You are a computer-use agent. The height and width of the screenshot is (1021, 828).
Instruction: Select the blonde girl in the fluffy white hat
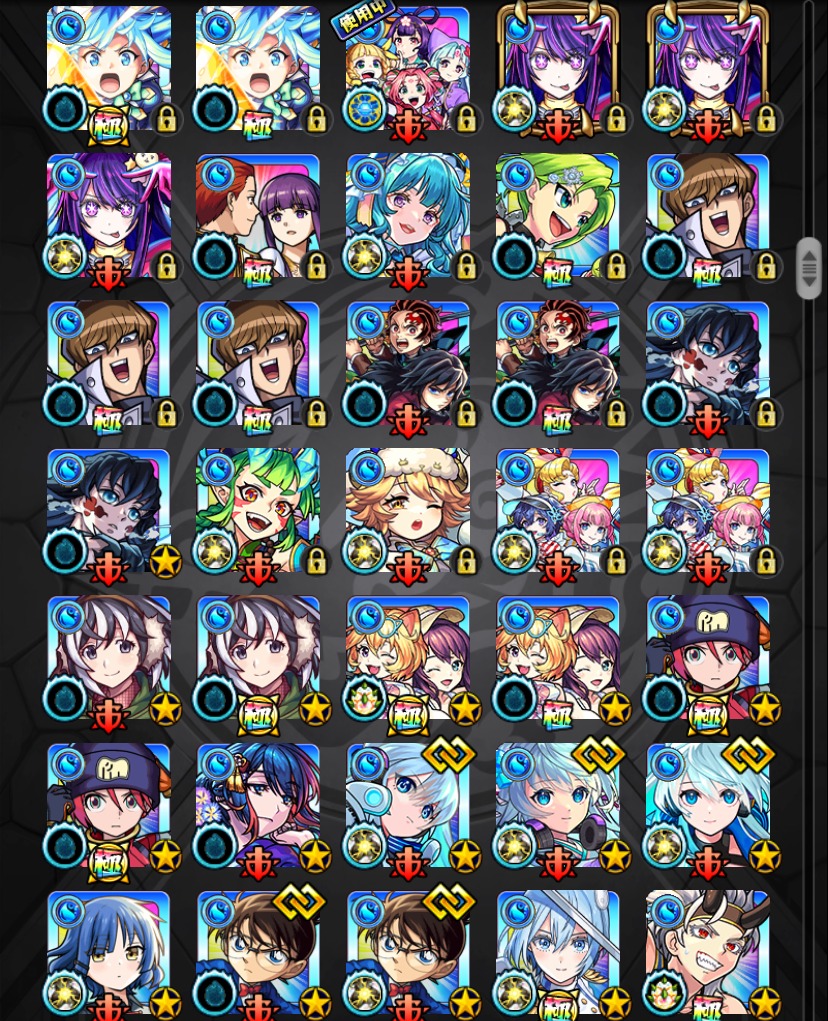pyautogui.click(x=408, y=512)
